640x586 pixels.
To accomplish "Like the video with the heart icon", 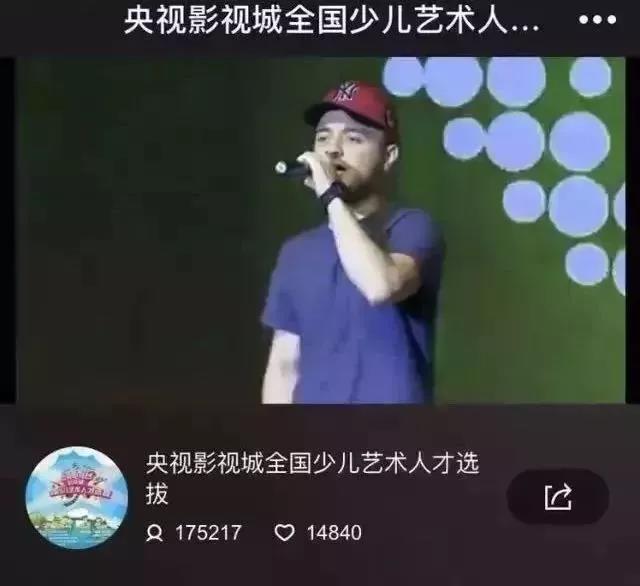I will [x=285, y=533].
